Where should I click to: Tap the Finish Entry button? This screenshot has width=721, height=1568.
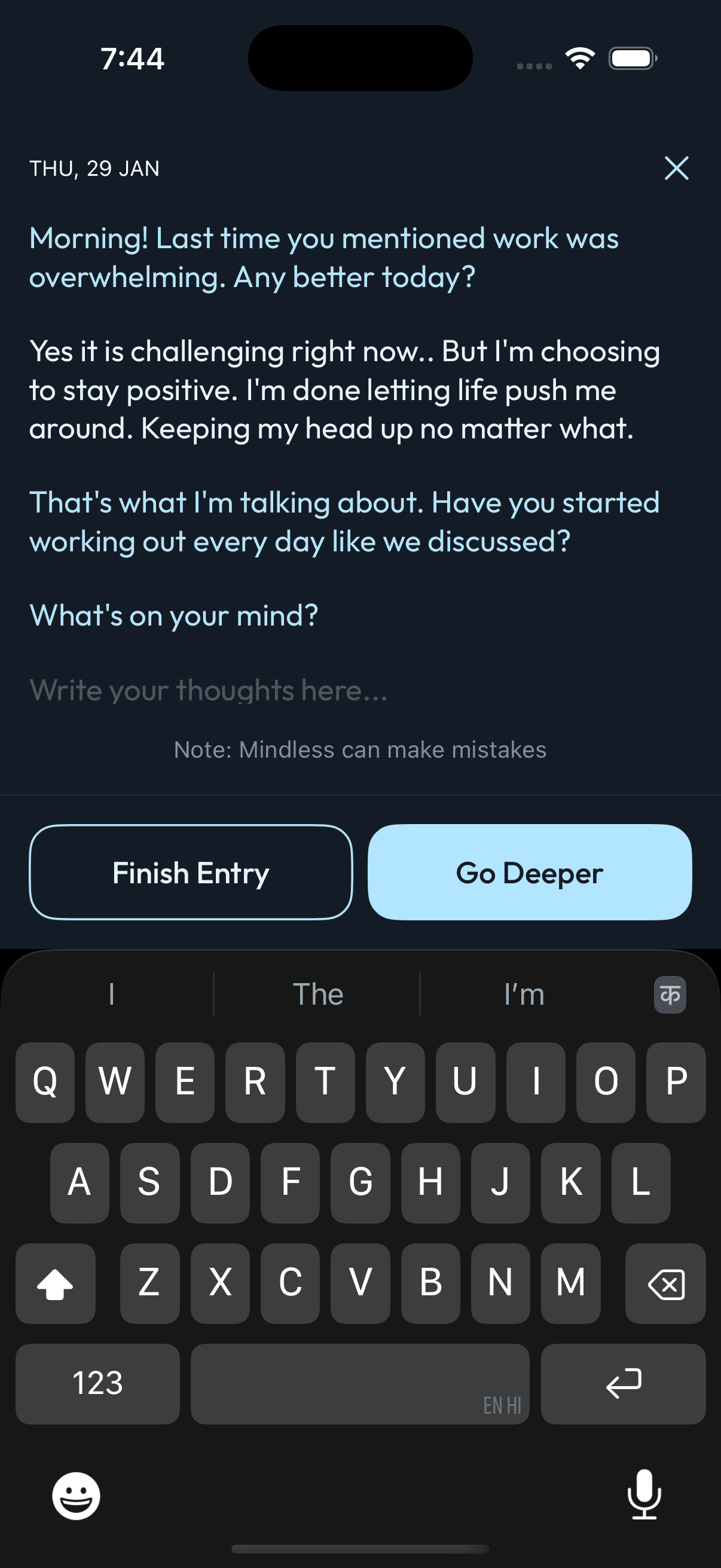[191, 873]
